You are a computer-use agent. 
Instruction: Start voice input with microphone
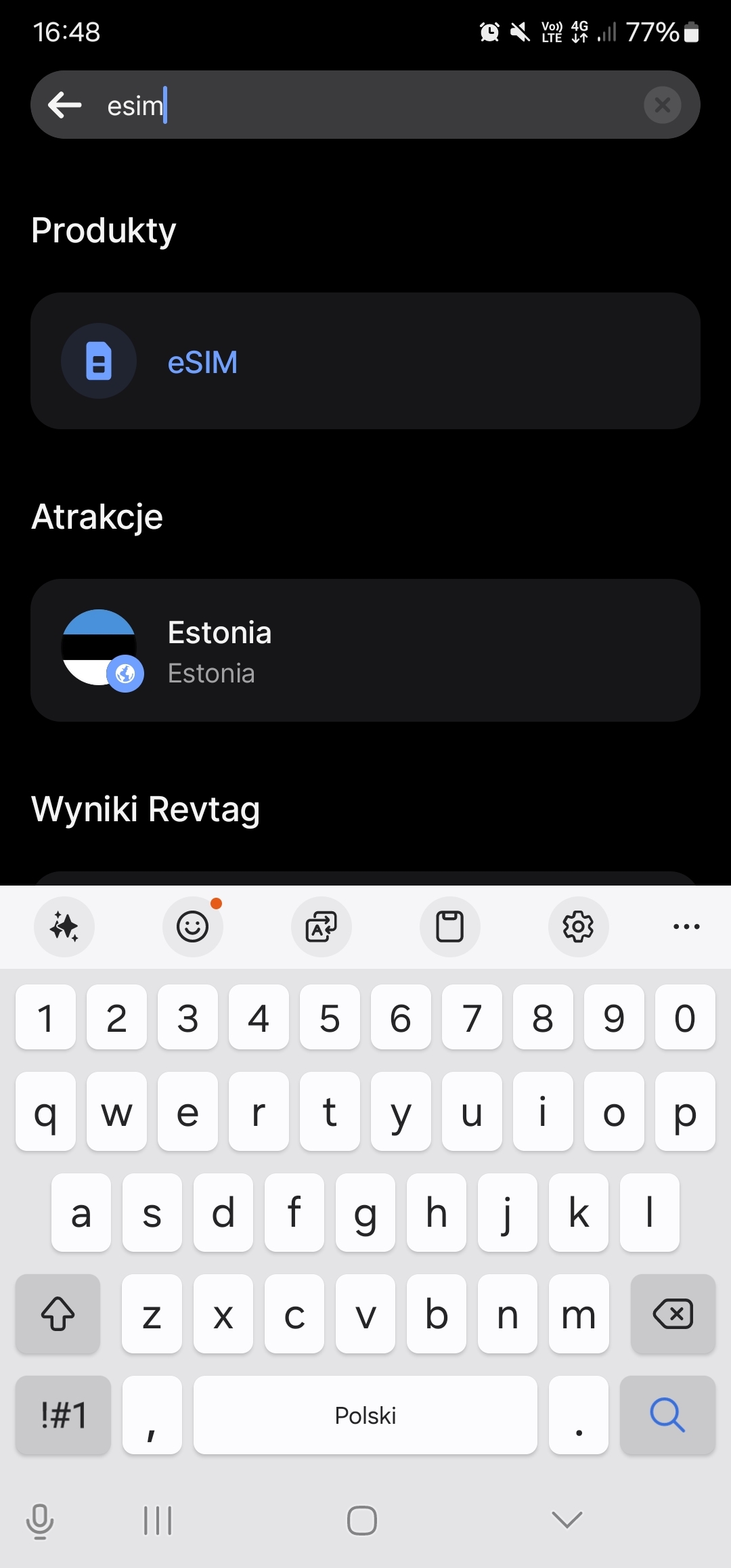(40, 1521)
